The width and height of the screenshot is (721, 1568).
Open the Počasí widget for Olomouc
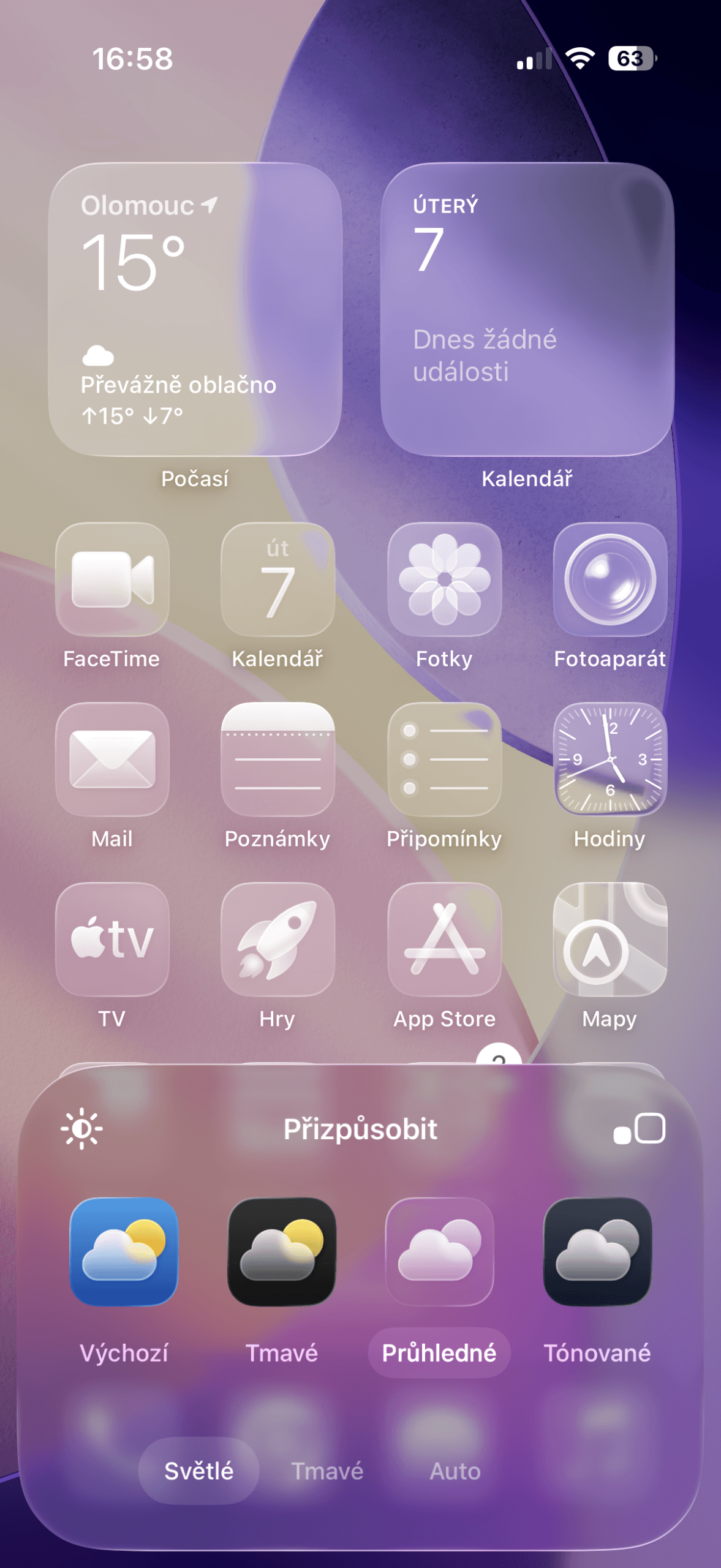[195, 309]
